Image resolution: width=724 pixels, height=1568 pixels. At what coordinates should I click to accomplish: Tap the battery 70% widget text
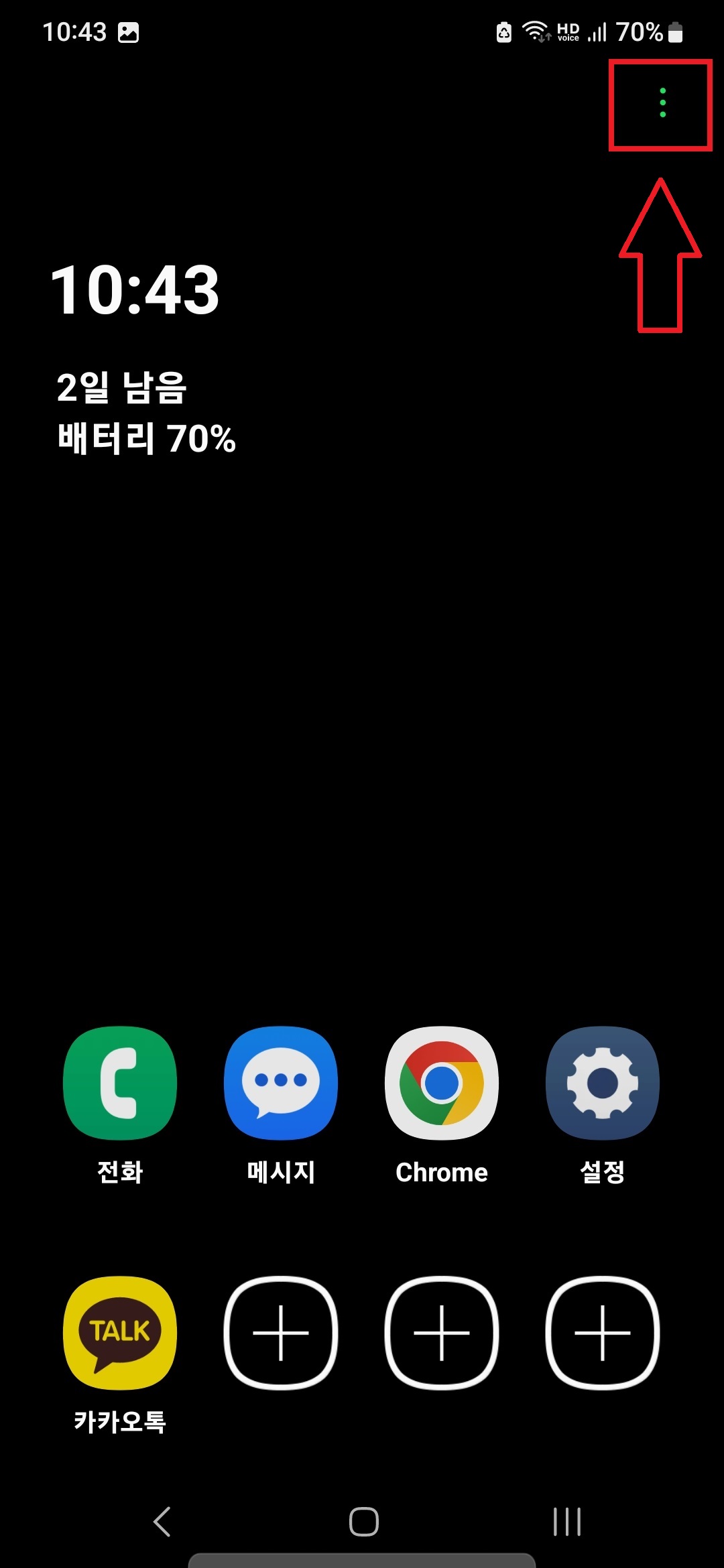coord(146,439)
